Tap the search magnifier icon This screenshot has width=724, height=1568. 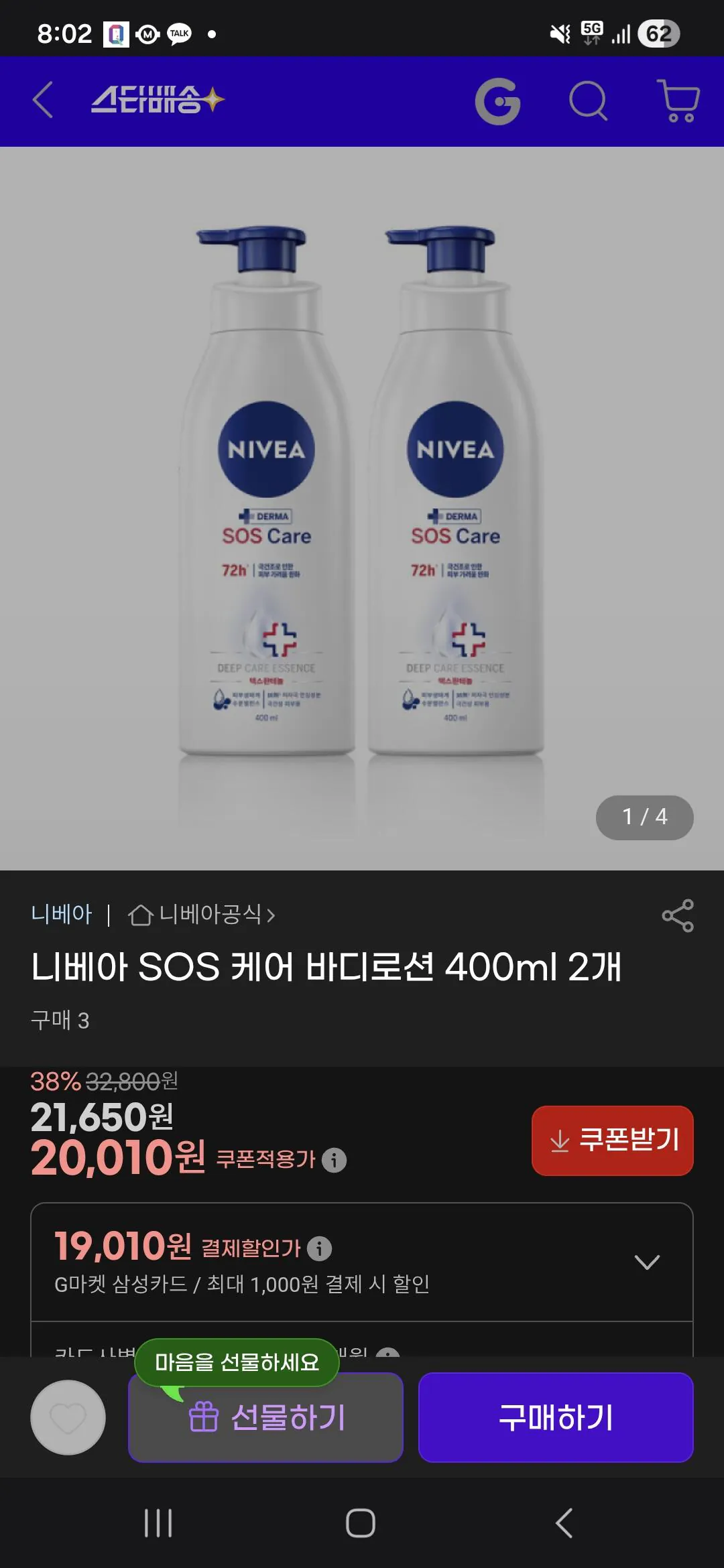(x=589, y=102)
